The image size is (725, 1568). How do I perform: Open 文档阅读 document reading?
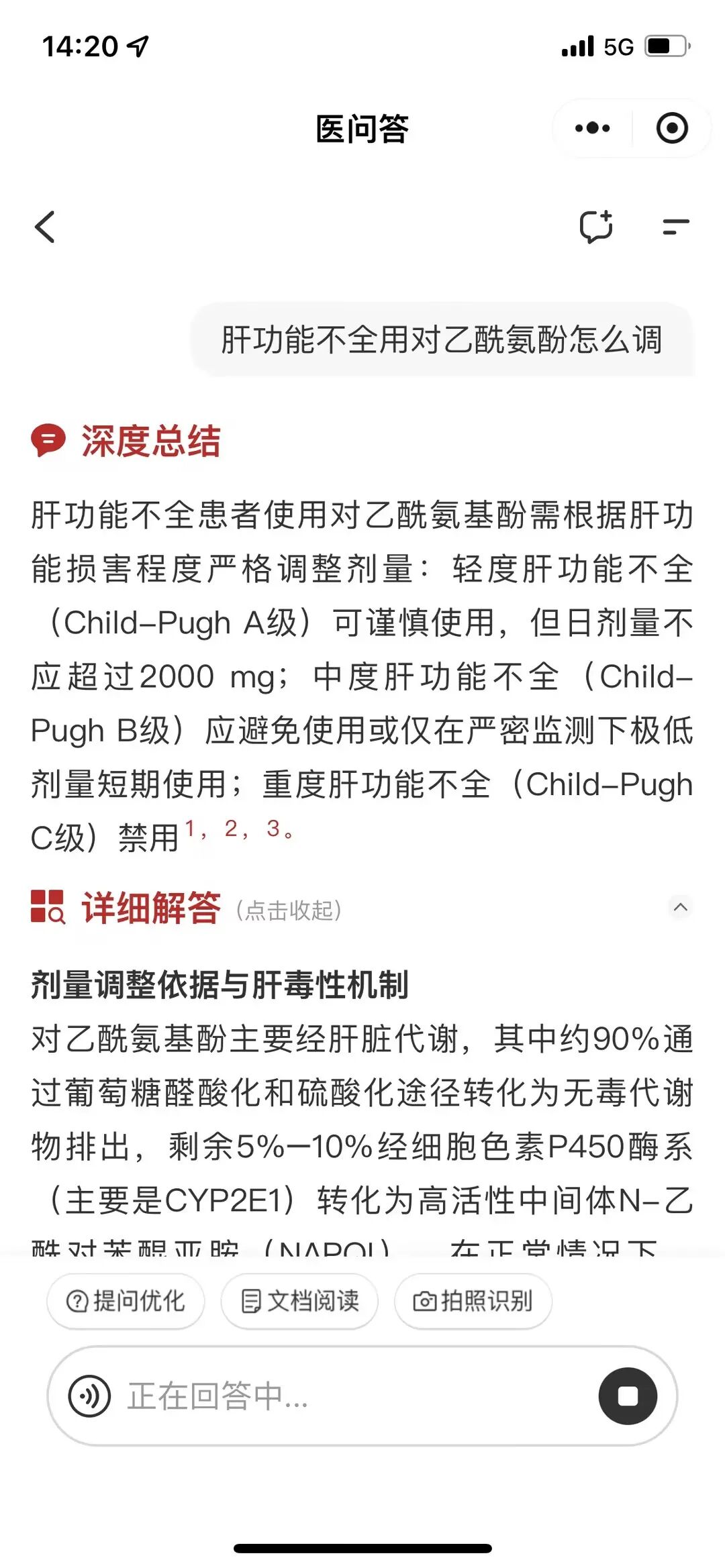point(299,1301)
